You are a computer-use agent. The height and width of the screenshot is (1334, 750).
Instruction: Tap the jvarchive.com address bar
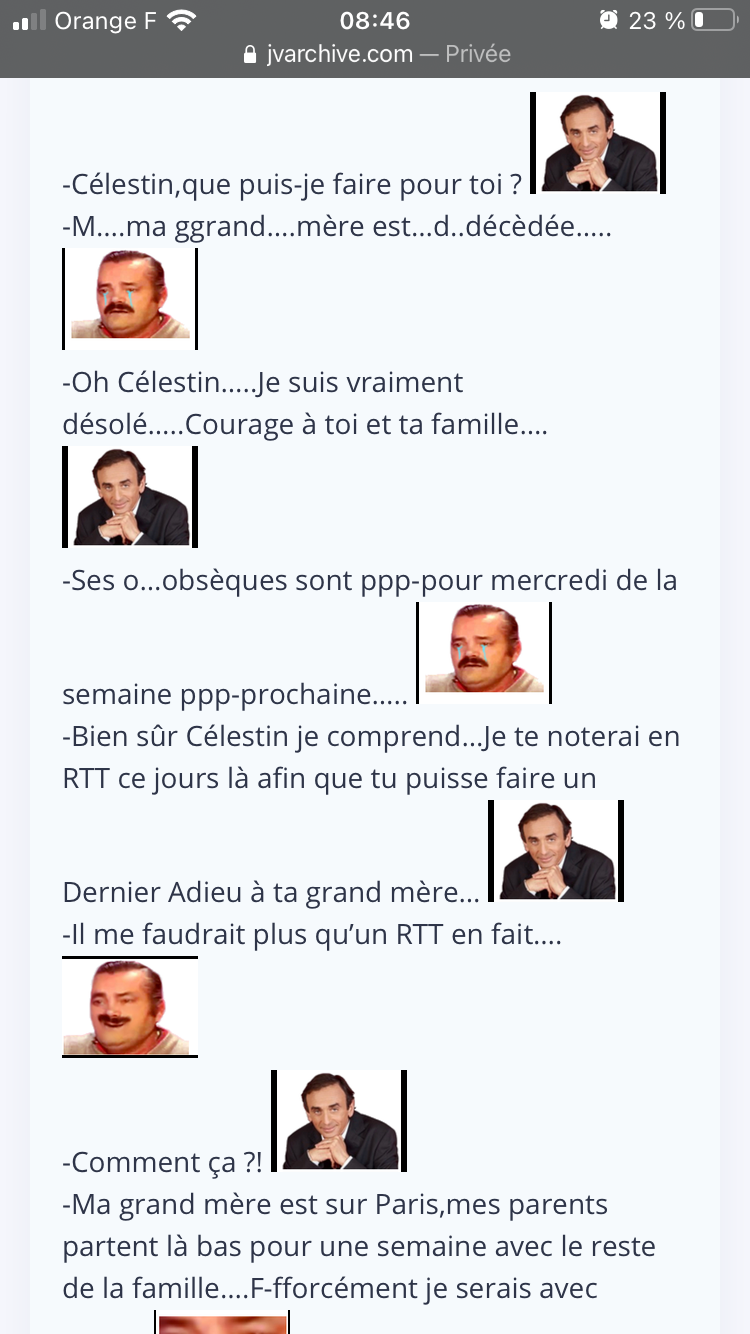376,54
